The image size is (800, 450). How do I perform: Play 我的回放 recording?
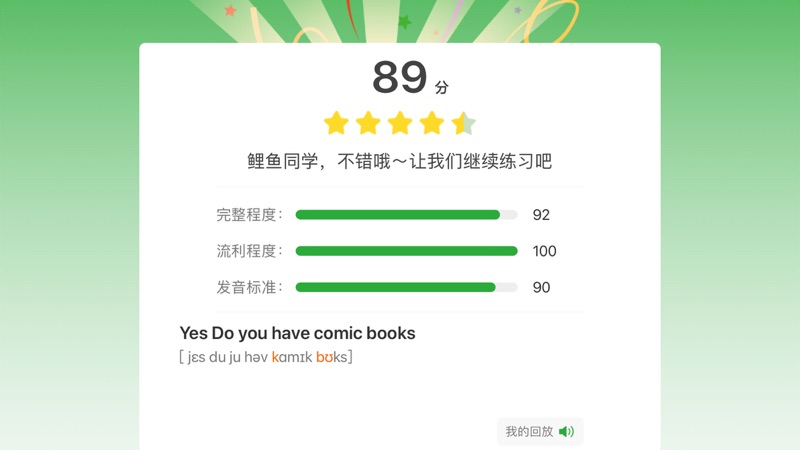click(x=540, y=432)
